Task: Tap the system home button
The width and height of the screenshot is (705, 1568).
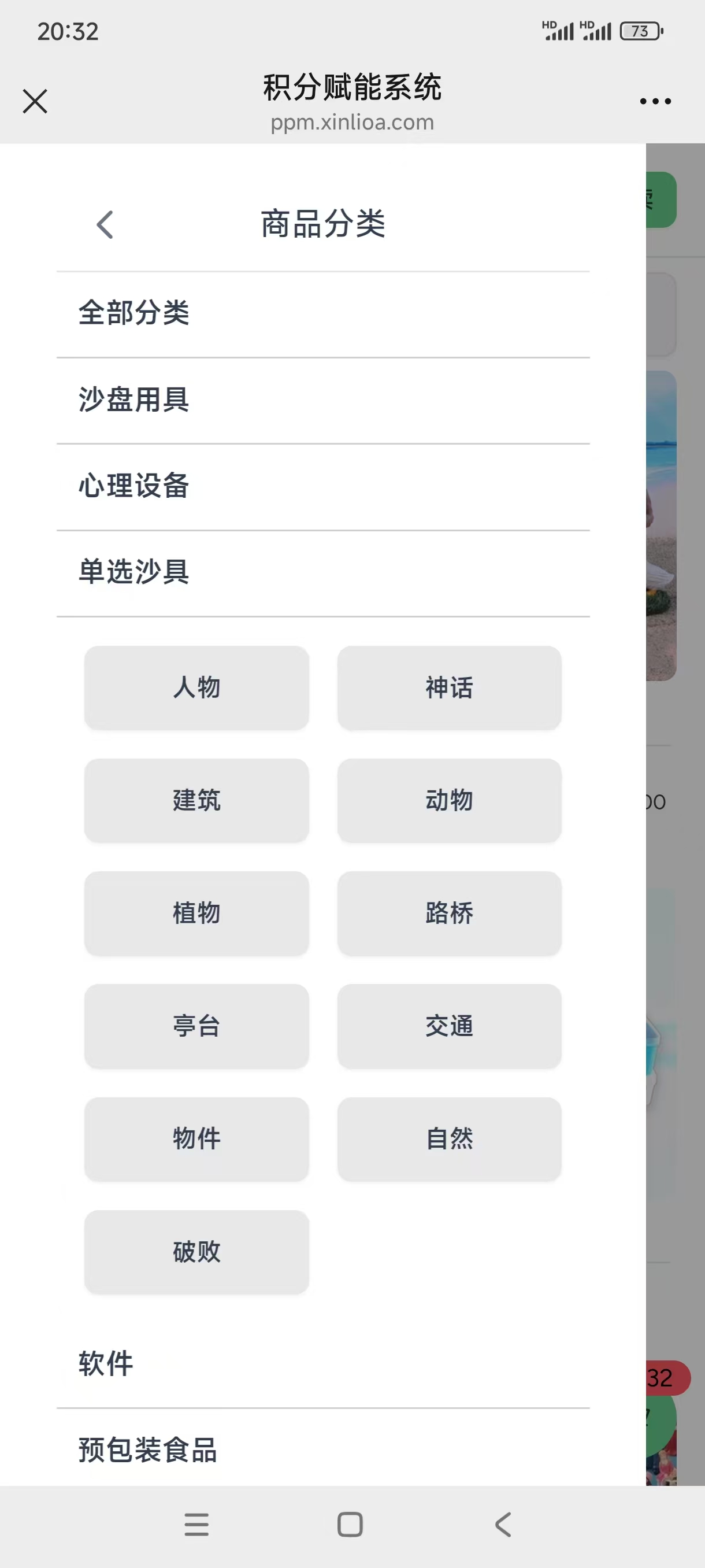Action: tap(350, 1524)
